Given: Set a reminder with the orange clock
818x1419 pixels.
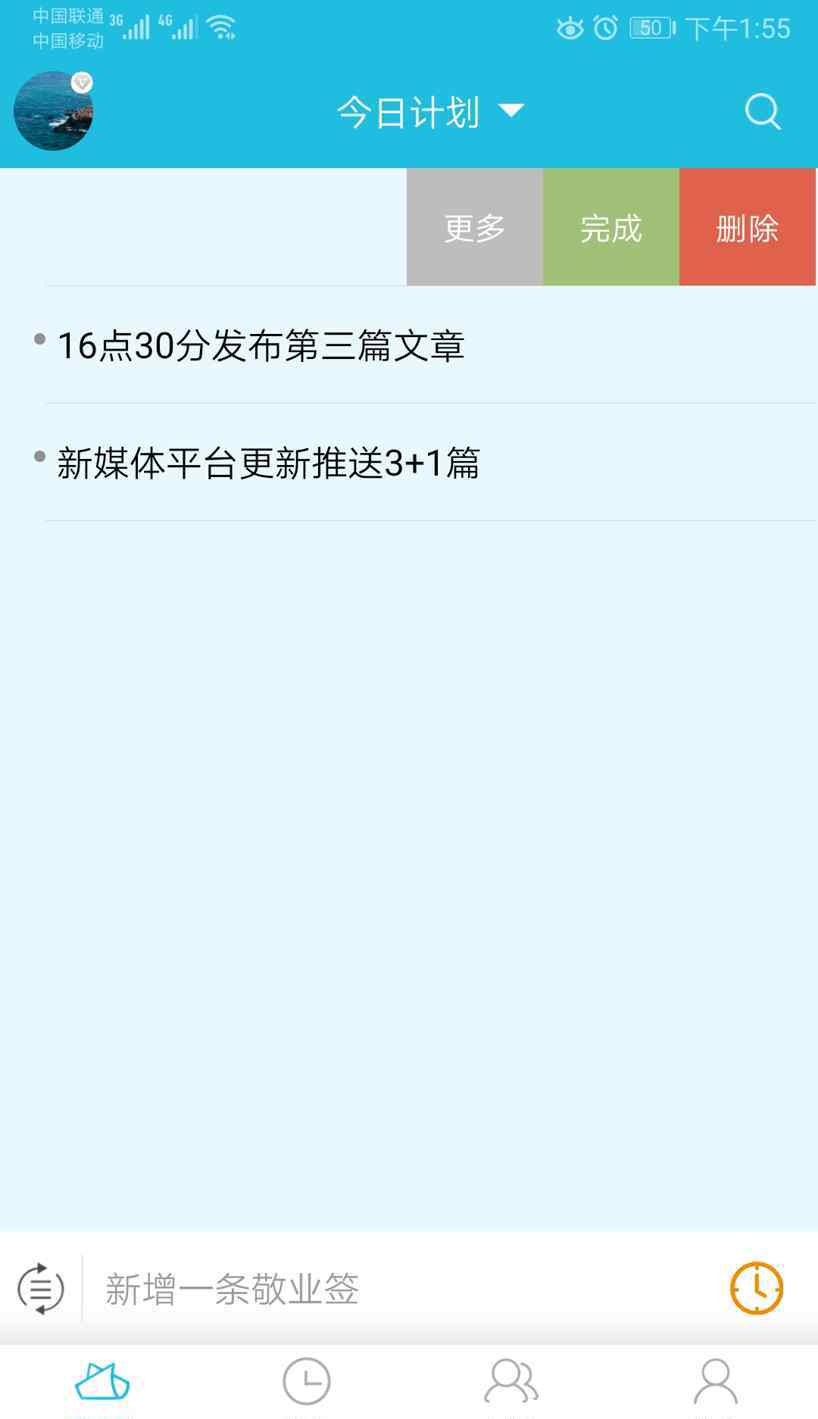Looking at the screenshot, I should pos(756,1288).
